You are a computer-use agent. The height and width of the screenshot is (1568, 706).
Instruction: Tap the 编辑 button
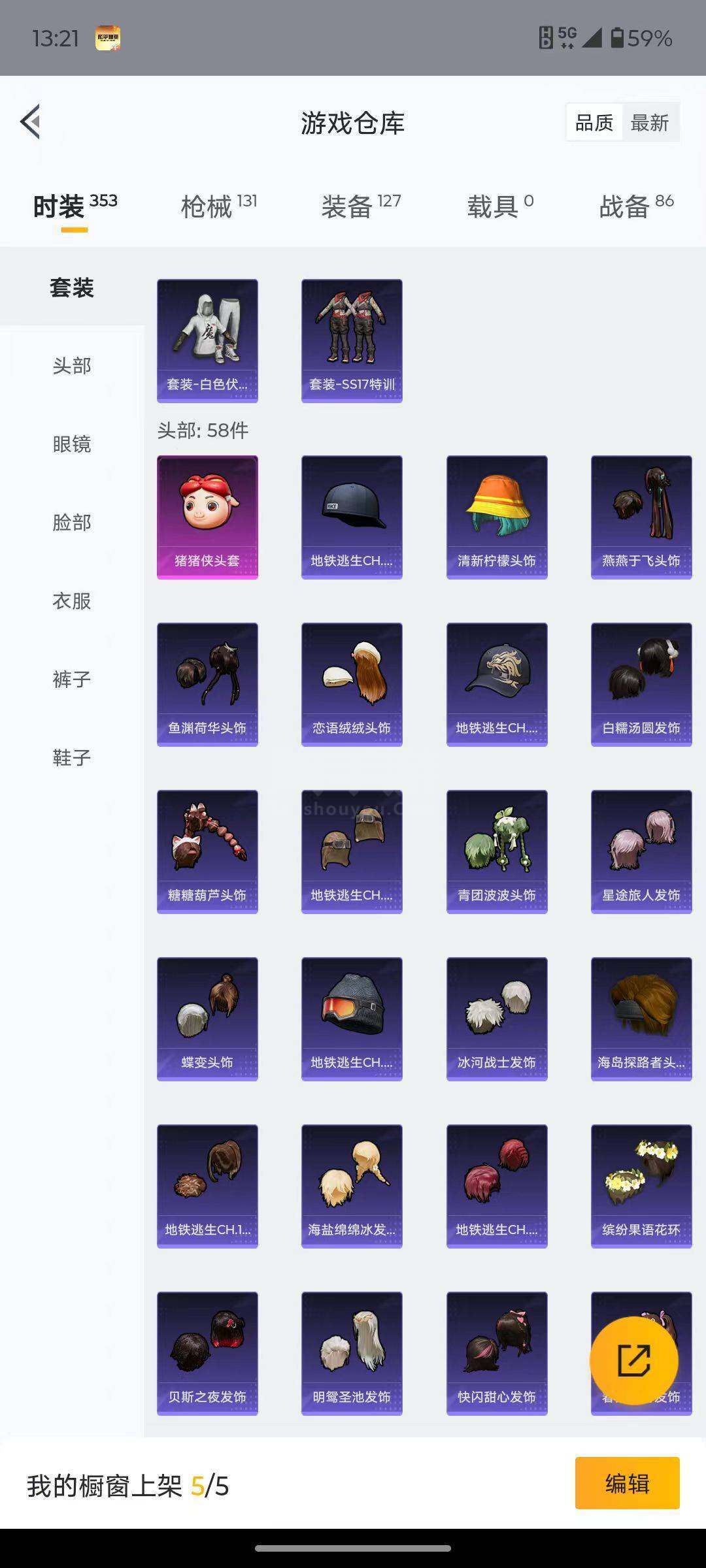click(x=628, y=1483)
